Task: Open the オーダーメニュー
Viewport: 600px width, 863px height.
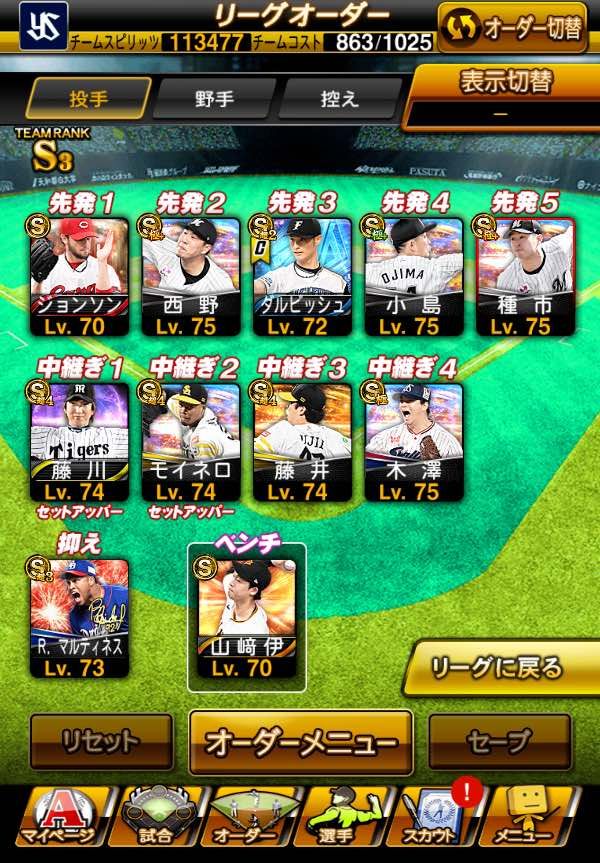Action: [300, 742]
